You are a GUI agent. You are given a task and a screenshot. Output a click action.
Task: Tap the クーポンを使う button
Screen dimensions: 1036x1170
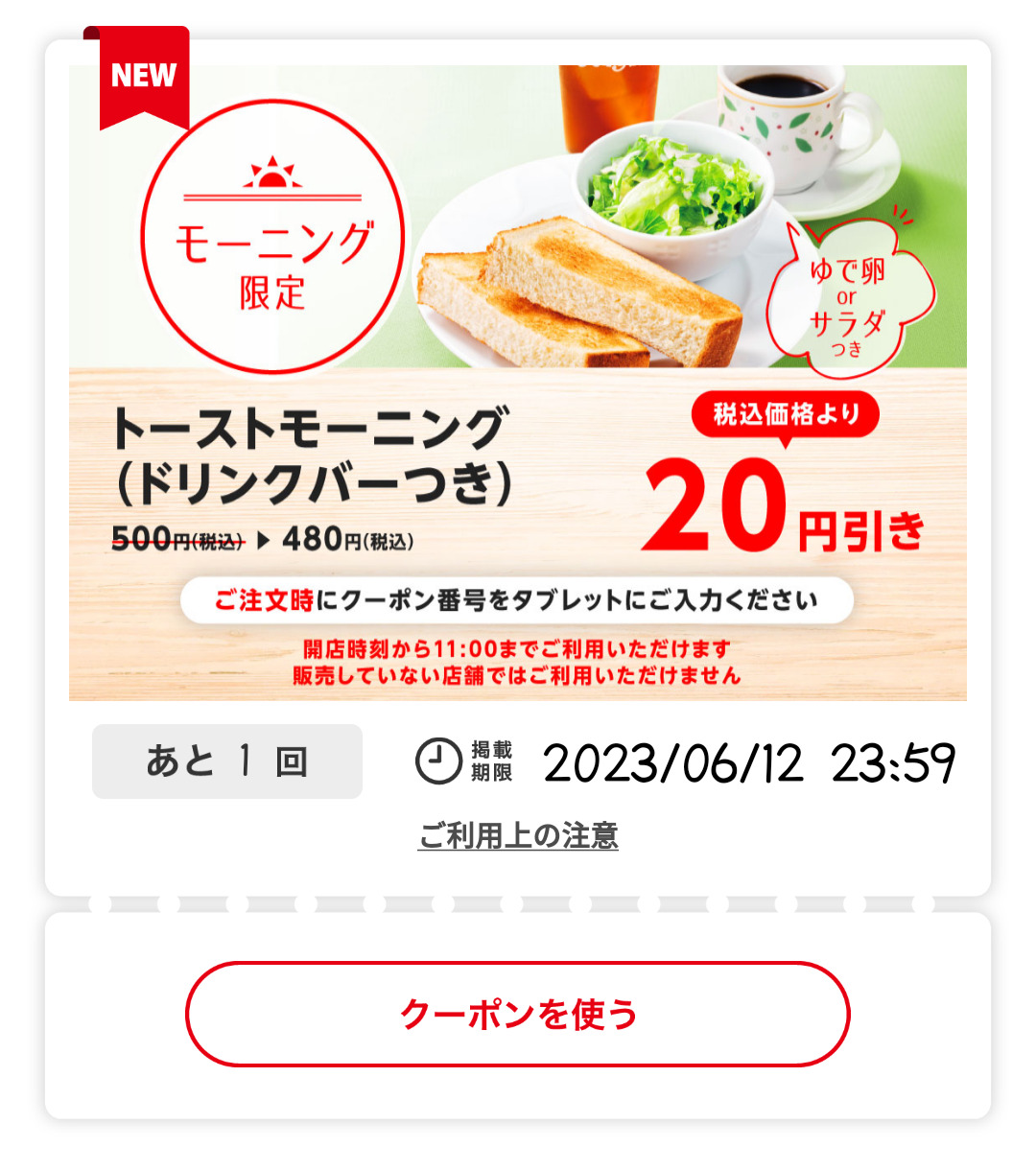coord(518,1014)
